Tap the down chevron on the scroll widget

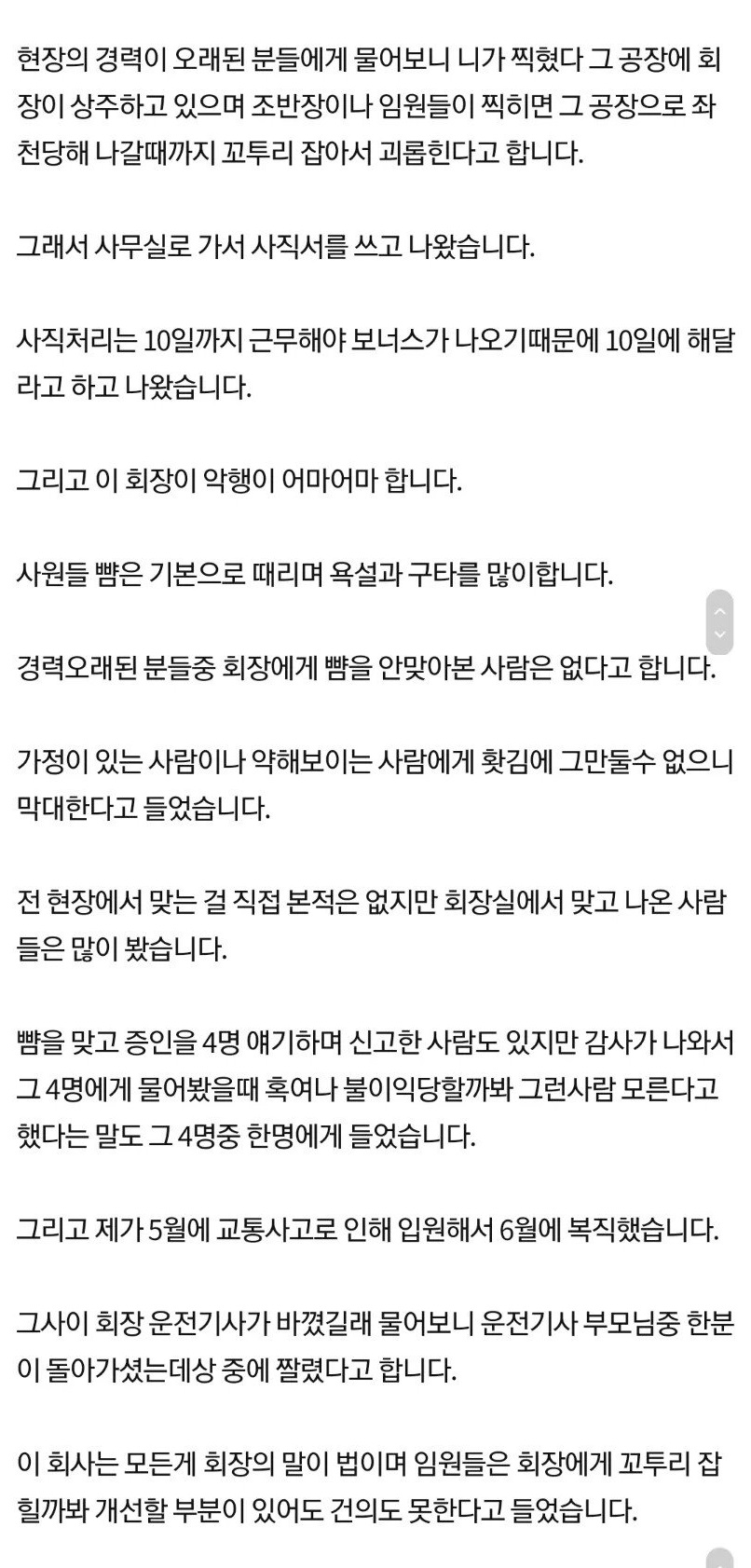click(x=719, y=635)
